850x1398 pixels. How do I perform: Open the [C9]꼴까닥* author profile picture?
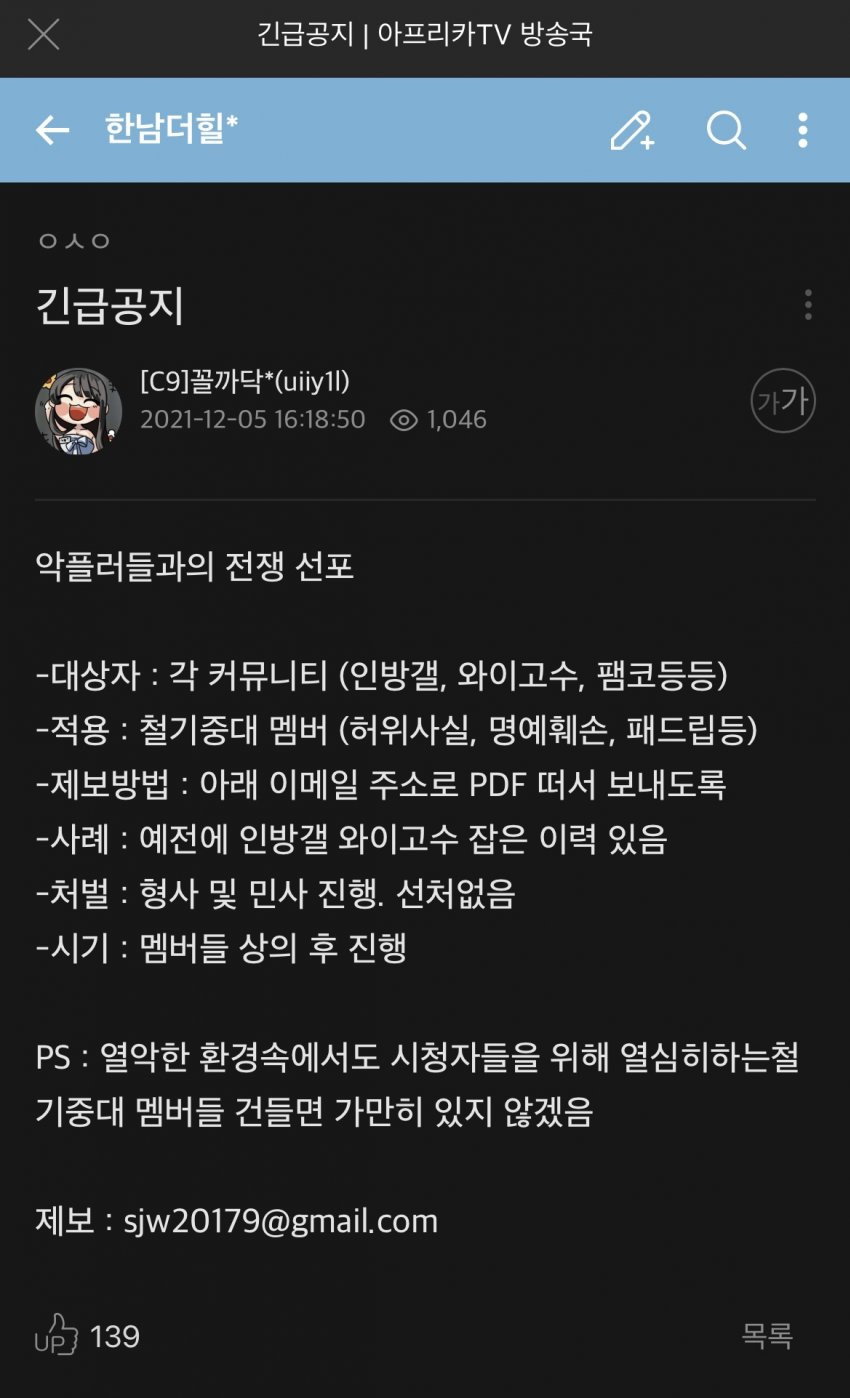(x=78, y=410)
